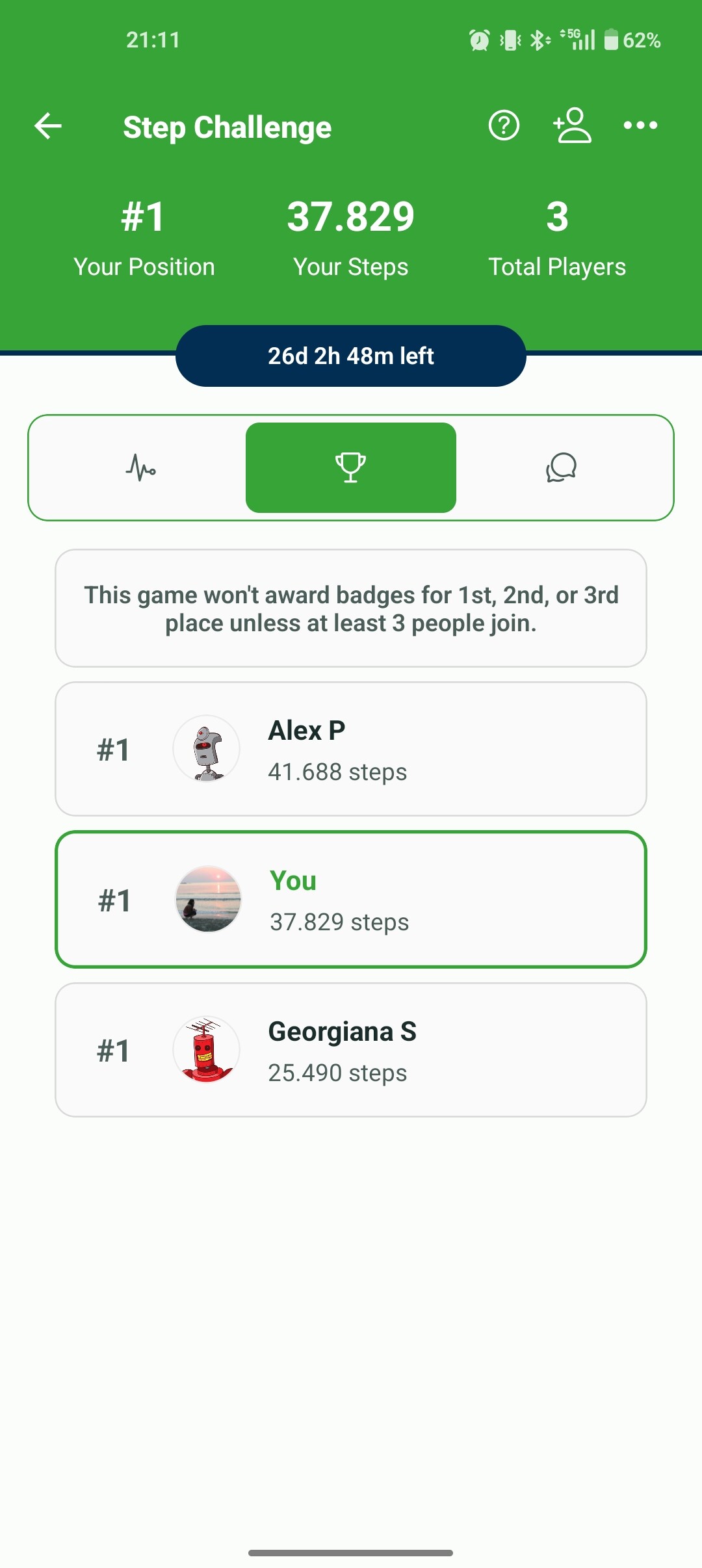Open the three-dot overflow menu
Screen dimensions: 702x1568
point(640,125)
